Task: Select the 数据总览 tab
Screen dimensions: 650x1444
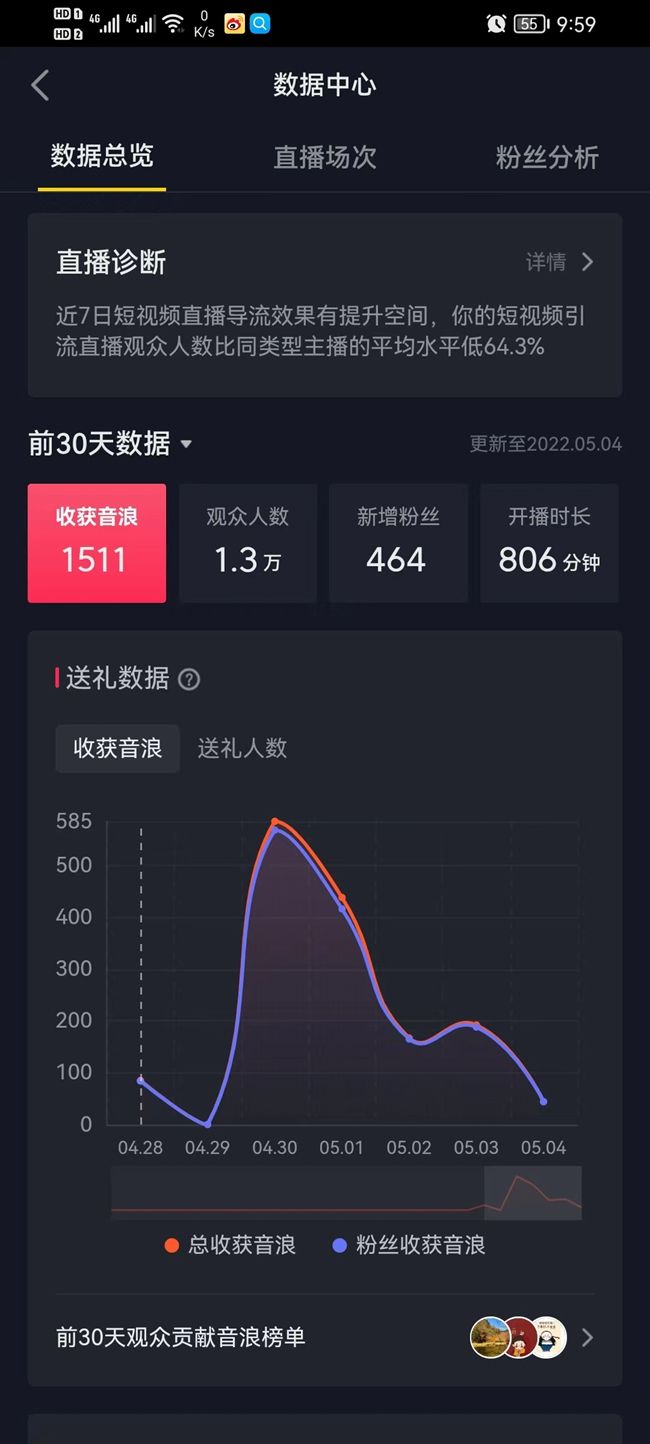Action: pyautogui.click(x=102, y=157)
